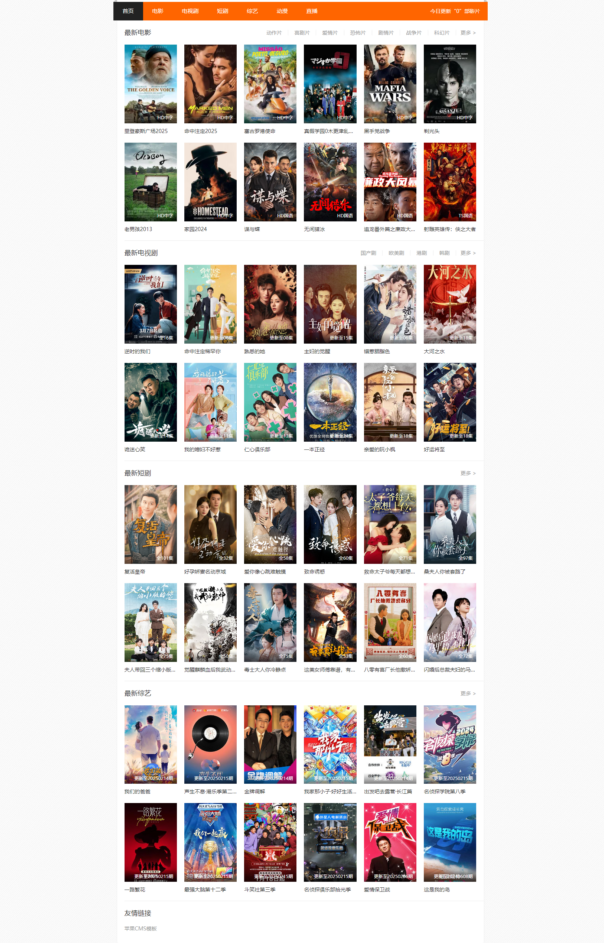
Task: Select the 综艺 tab in the orange bar
Action: click(x=252, y=11)
